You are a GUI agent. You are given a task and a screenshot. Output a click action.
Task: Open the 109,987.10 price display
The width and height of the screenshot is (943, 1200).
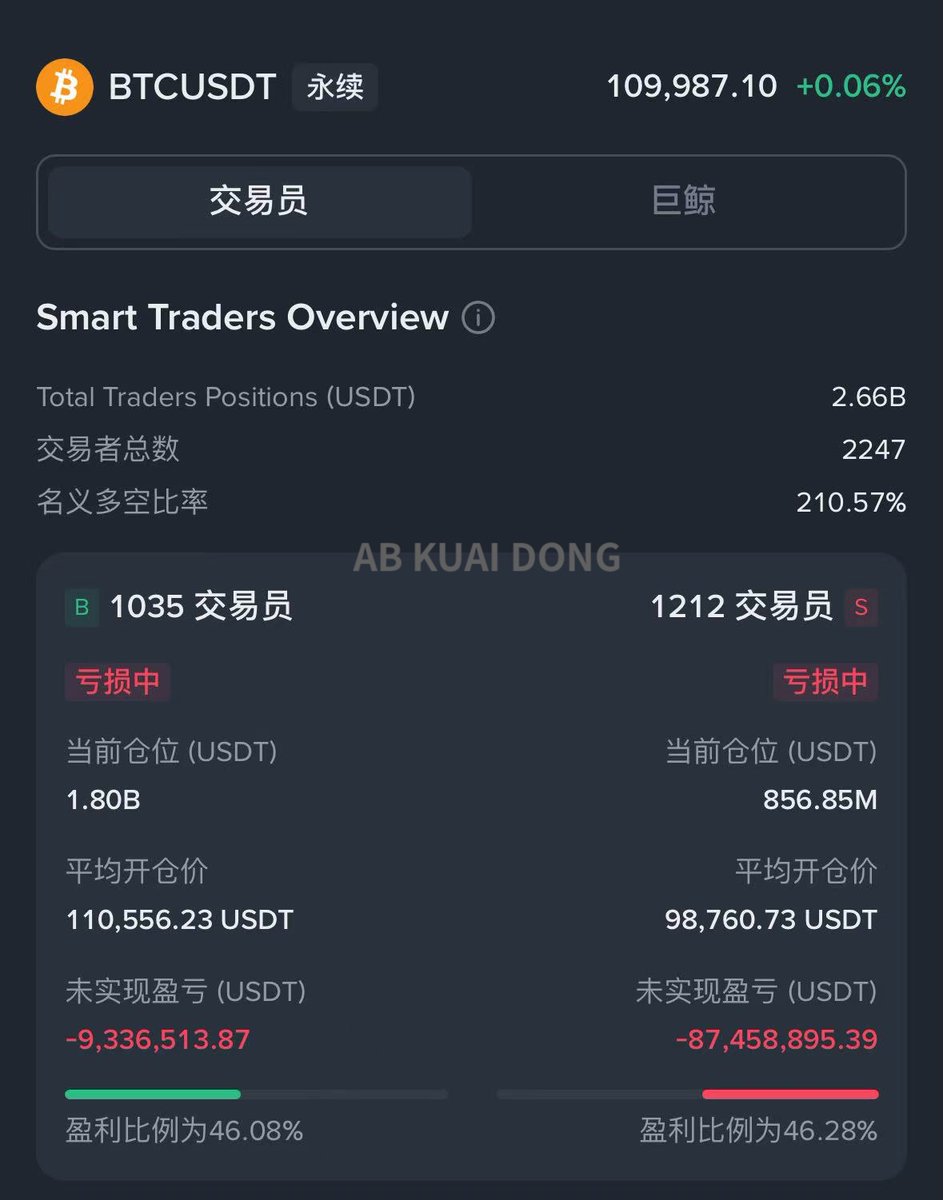(x=692, y=87)
